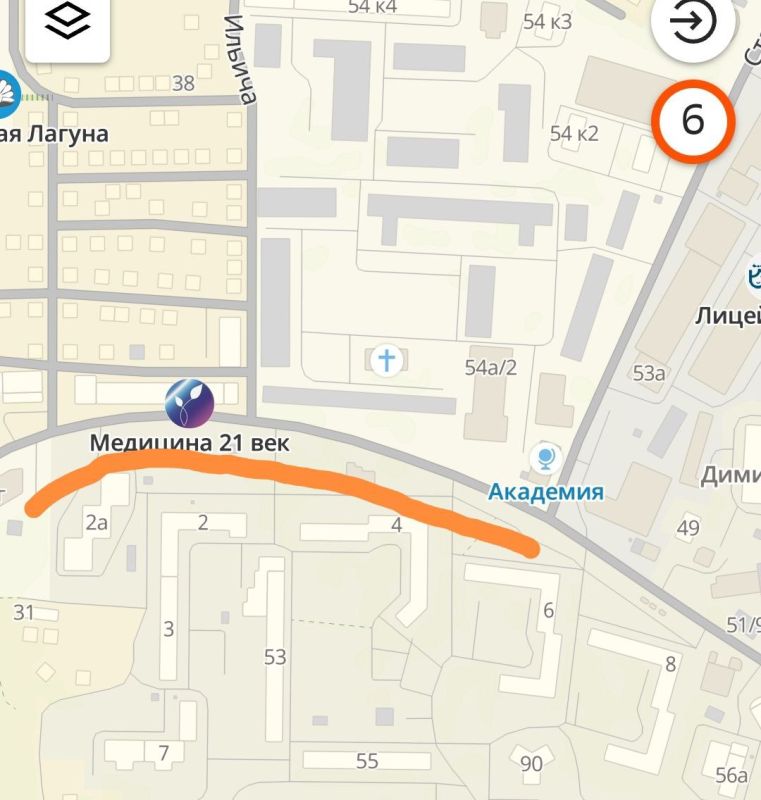
Task: Select the Академия marker on the map
Action: pyautogui.click(x=545, y=460)
